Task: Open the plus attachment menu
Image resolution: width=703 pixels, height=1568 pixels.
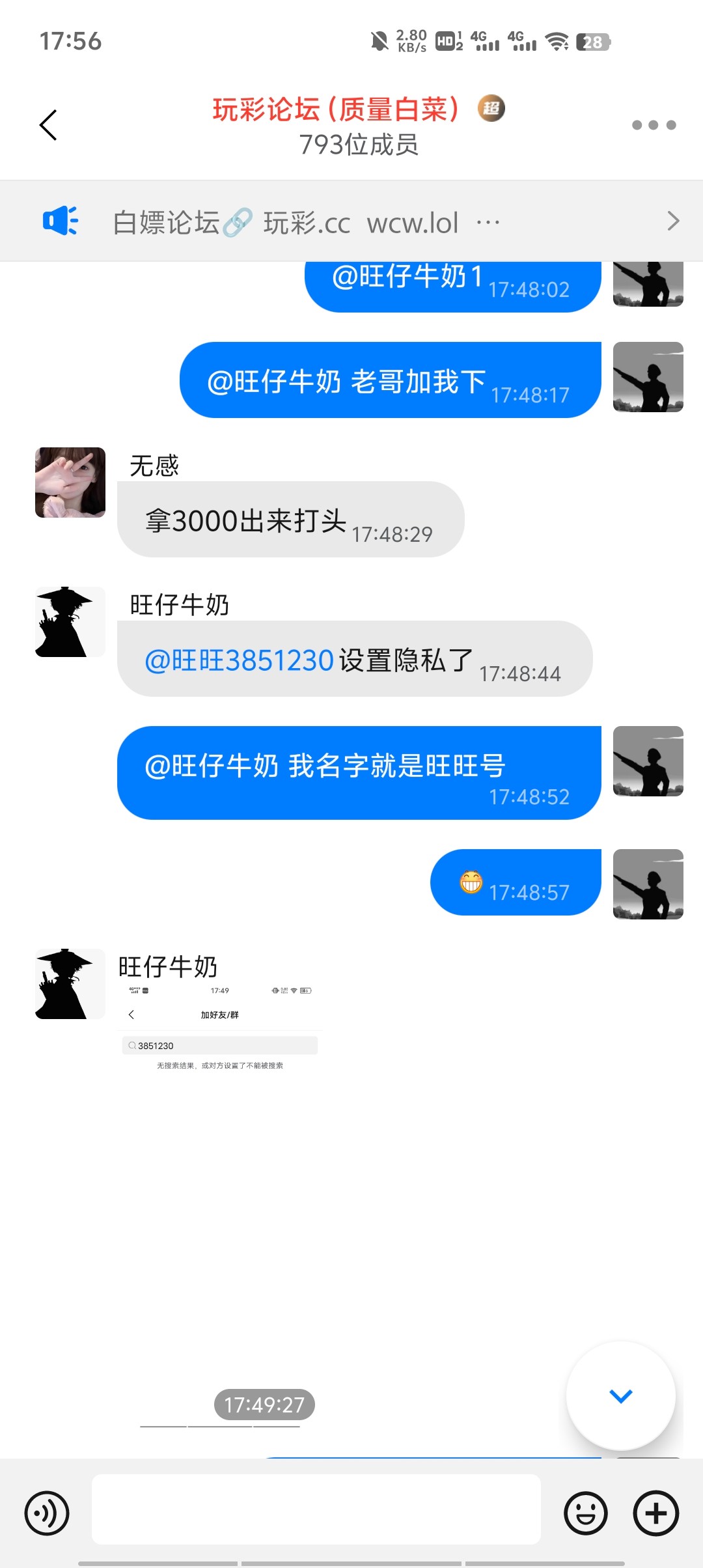Action: (x=655, y=1513)
